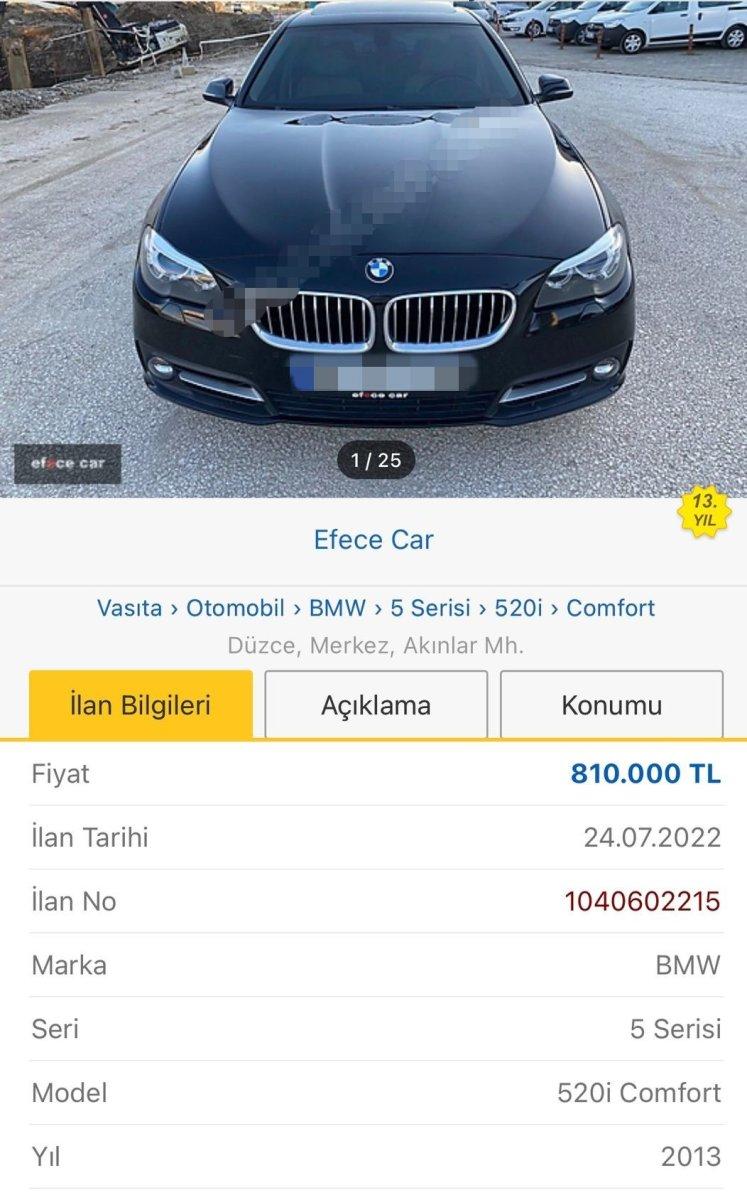Click the Comfort breadcrumb link

click(610, 608)
